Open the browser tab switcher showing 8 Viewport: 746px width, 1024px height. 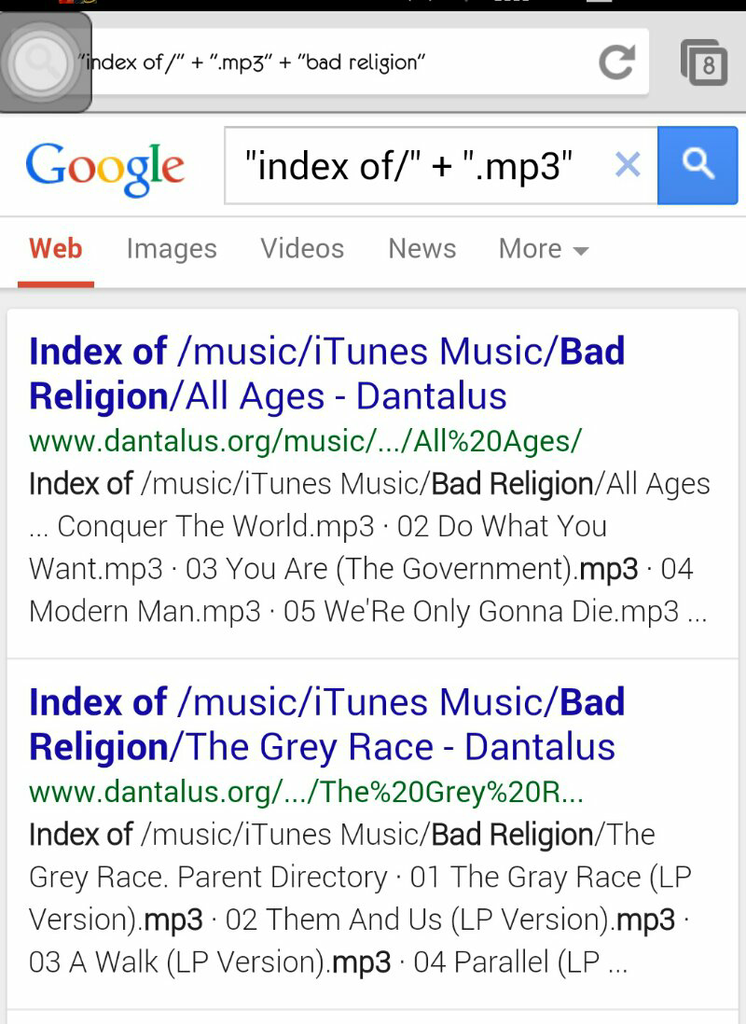(x=704, y=63)
